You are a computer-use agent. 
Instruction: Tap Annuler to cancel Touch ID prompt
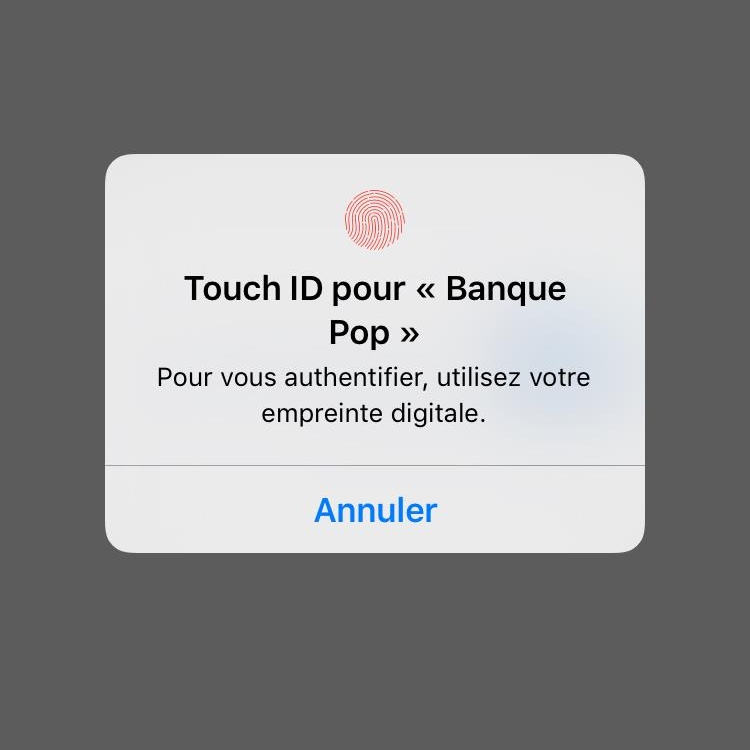point(375,510)
